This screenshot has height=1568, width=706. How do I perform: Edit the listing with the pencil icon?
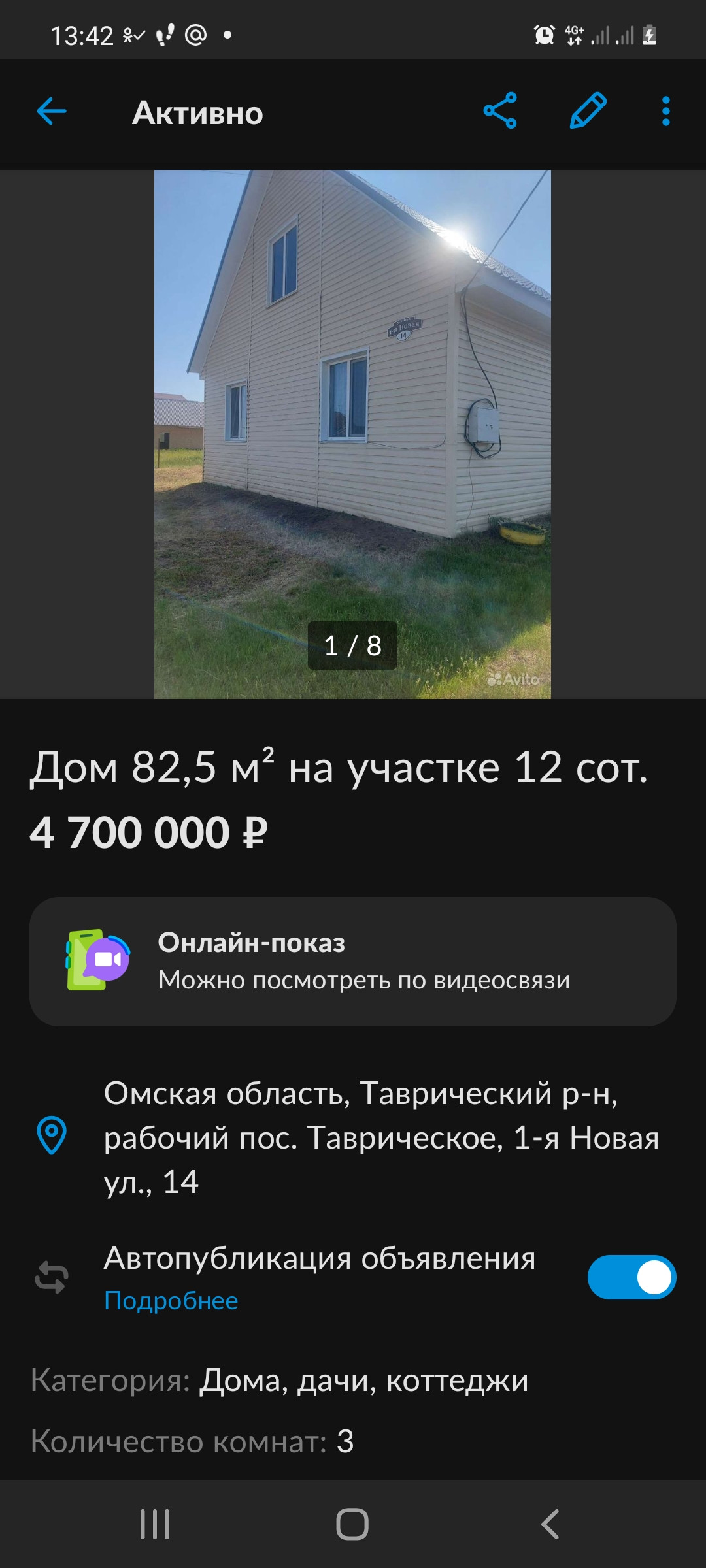pos(588,111)
